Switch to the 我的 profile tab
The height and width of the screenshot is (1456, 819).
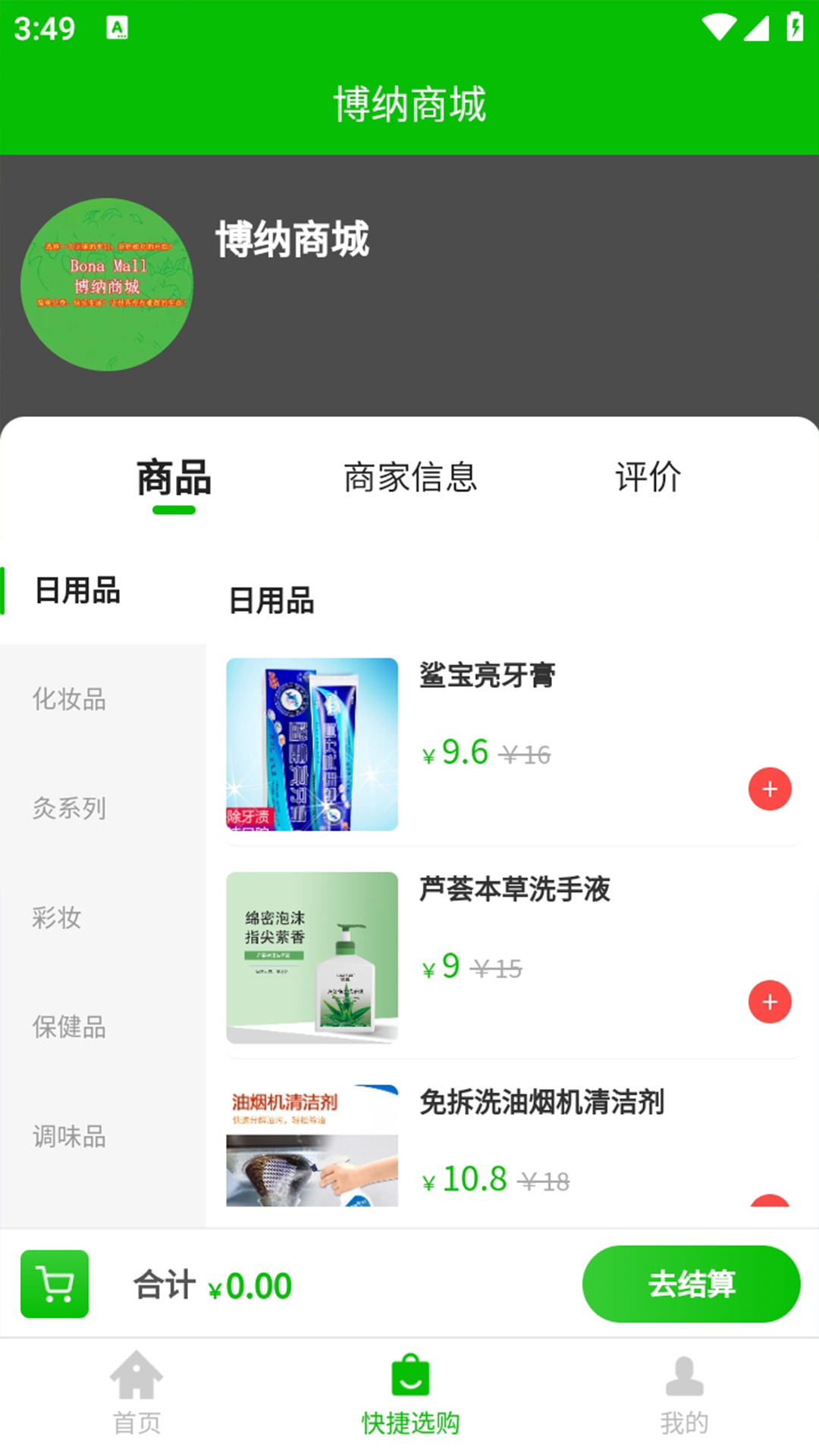[684, 1392]
